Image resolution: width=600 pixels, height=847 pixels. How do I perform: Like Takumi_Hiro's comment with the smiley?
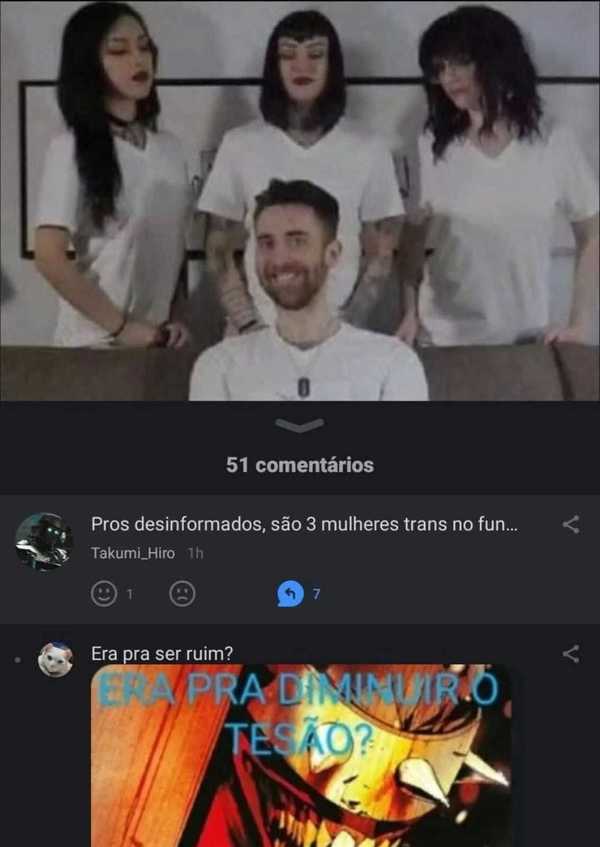click(103, 594)
